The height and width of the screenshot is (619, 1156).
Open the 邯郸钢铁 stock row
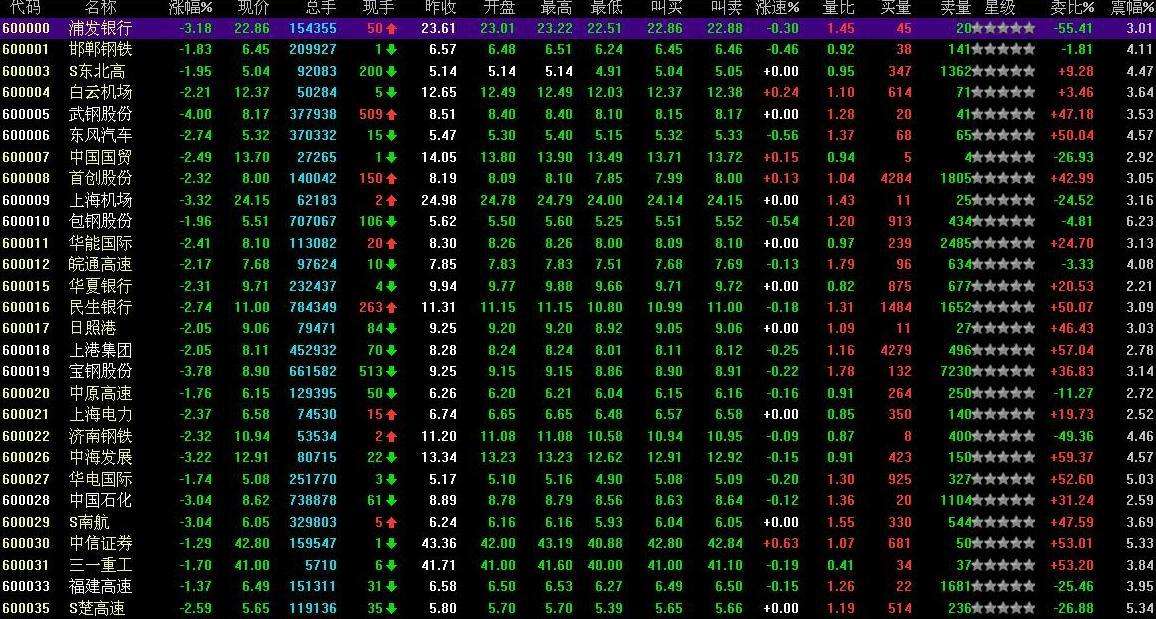click(578, 49)
